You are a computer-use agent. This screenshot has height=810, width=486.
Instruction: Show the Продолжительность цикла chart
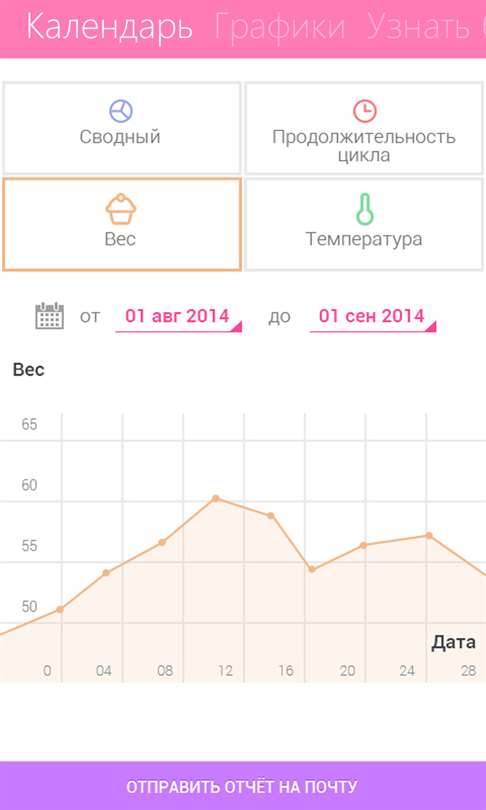click(x=364, y=128)
